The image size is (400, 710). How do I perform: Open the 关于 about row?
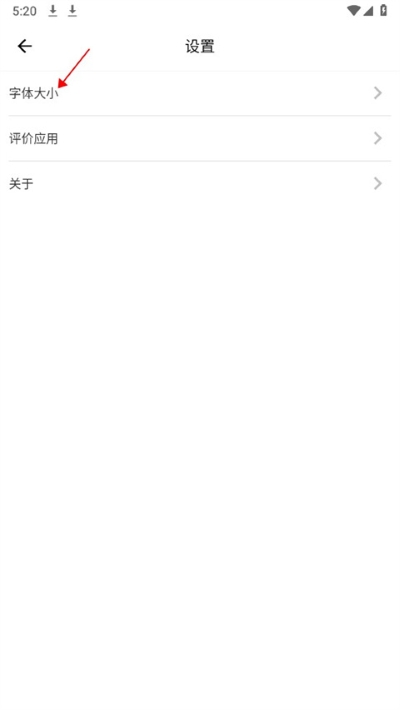pos(200,184)
